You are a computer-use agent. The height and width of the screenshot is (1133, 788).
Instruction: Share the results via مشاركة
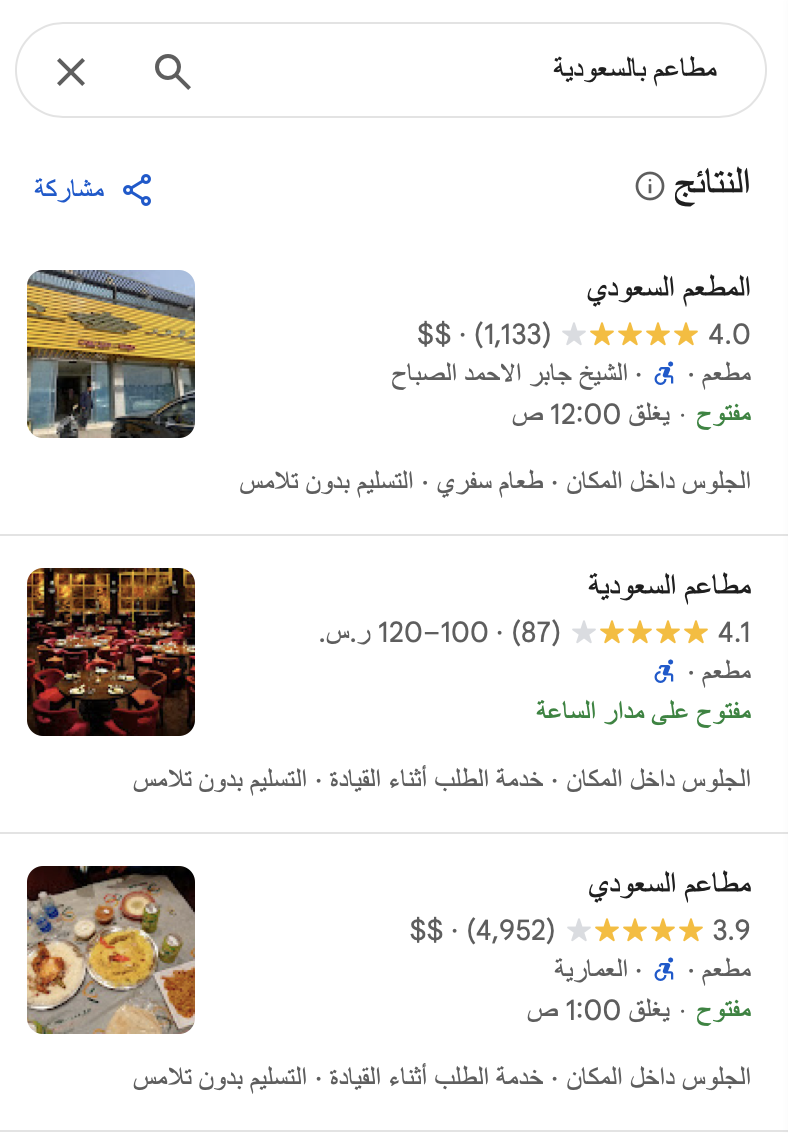click(93, 189)
